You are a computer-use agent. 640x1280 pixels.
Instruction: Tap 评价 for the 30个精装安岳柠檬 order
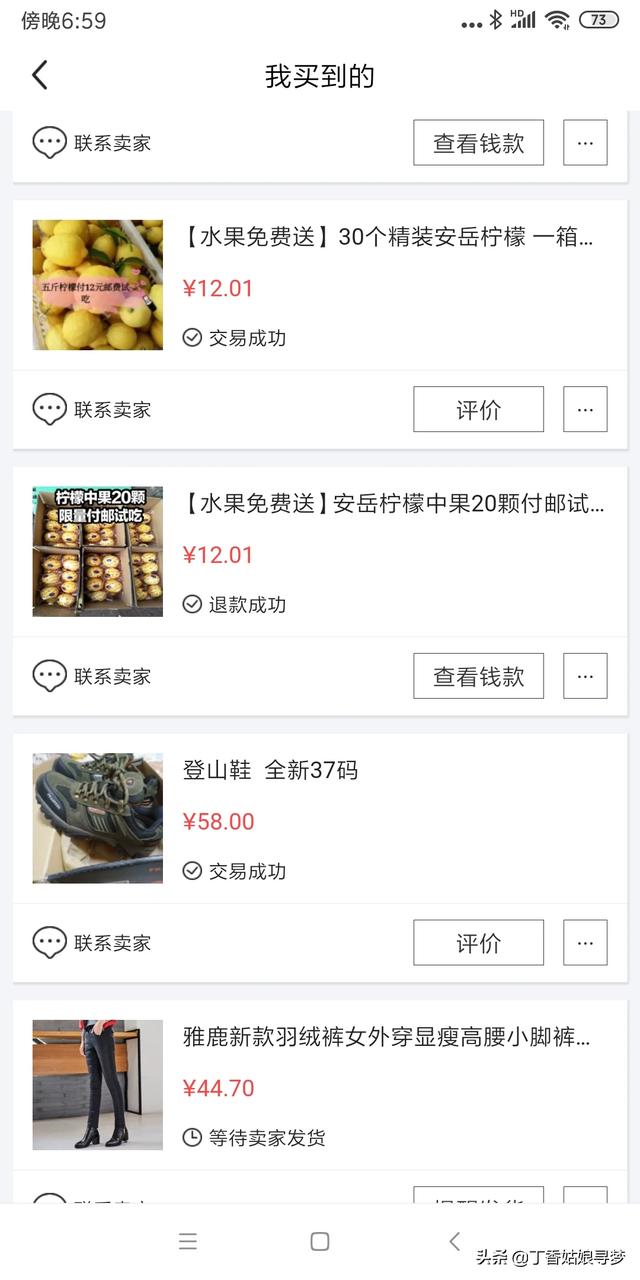coord(478,410)
